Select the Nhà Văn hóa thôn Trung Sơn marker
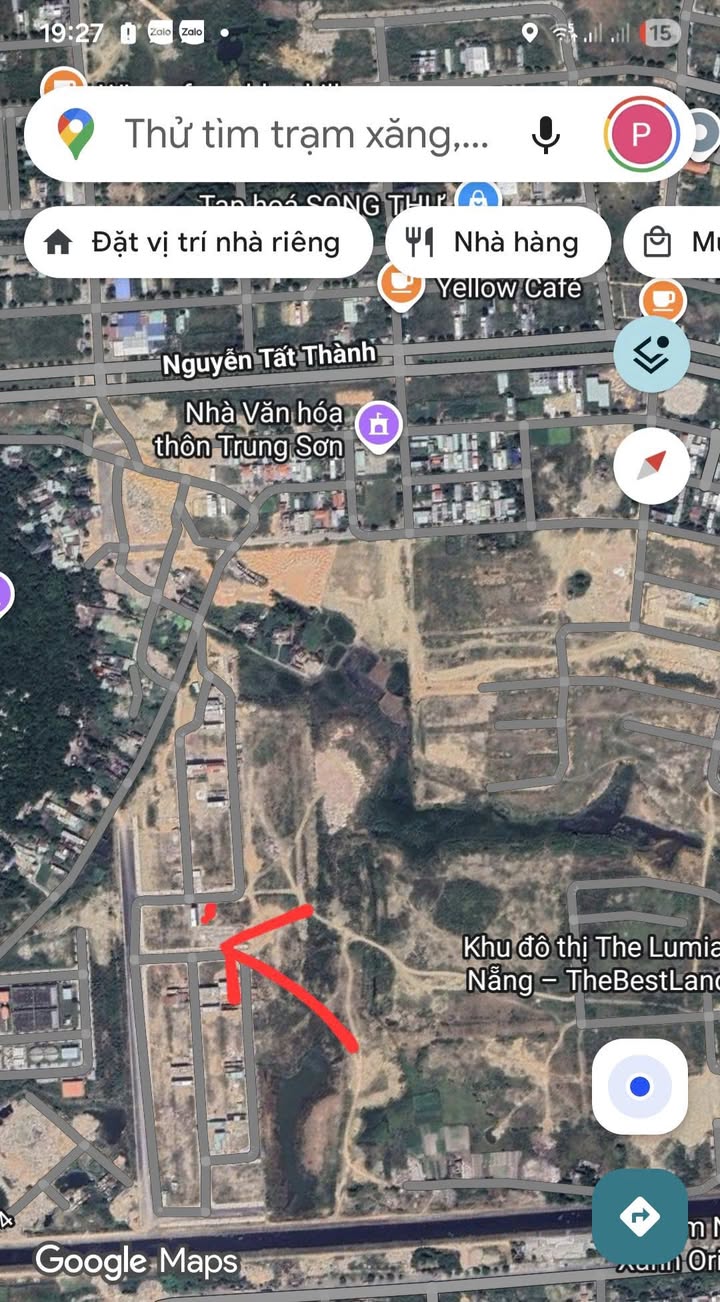This screenshot has width=720, height=1302. [379, 425]
